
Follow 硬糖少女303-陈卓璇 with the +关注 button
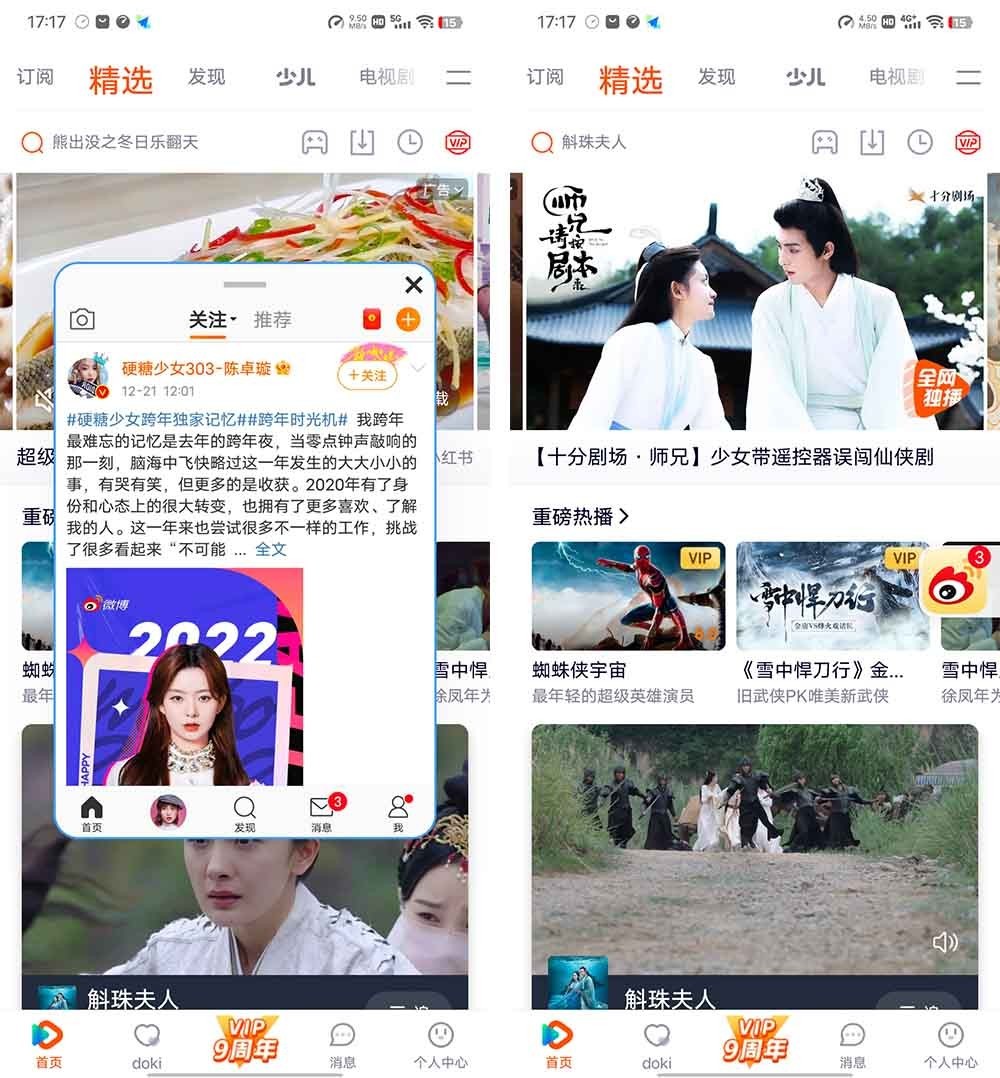tap(367, 375)
